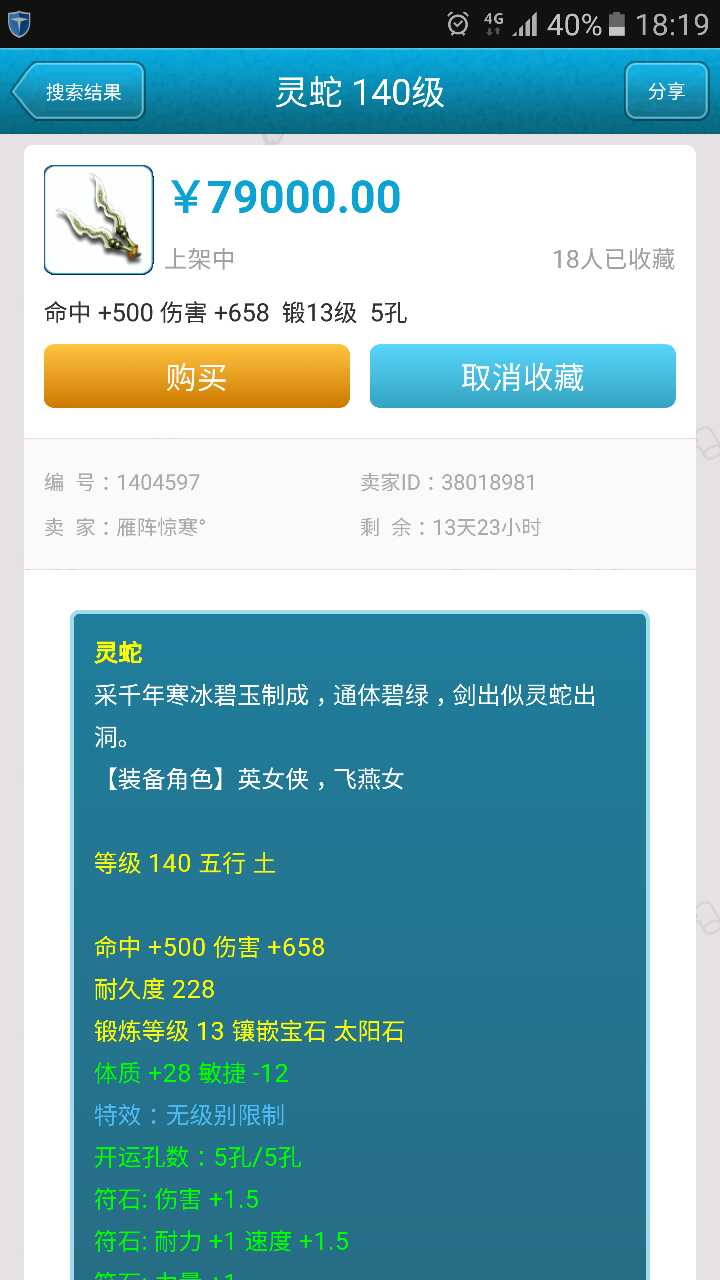Tap 购买 to buy the weapon

tap(197, 377)
